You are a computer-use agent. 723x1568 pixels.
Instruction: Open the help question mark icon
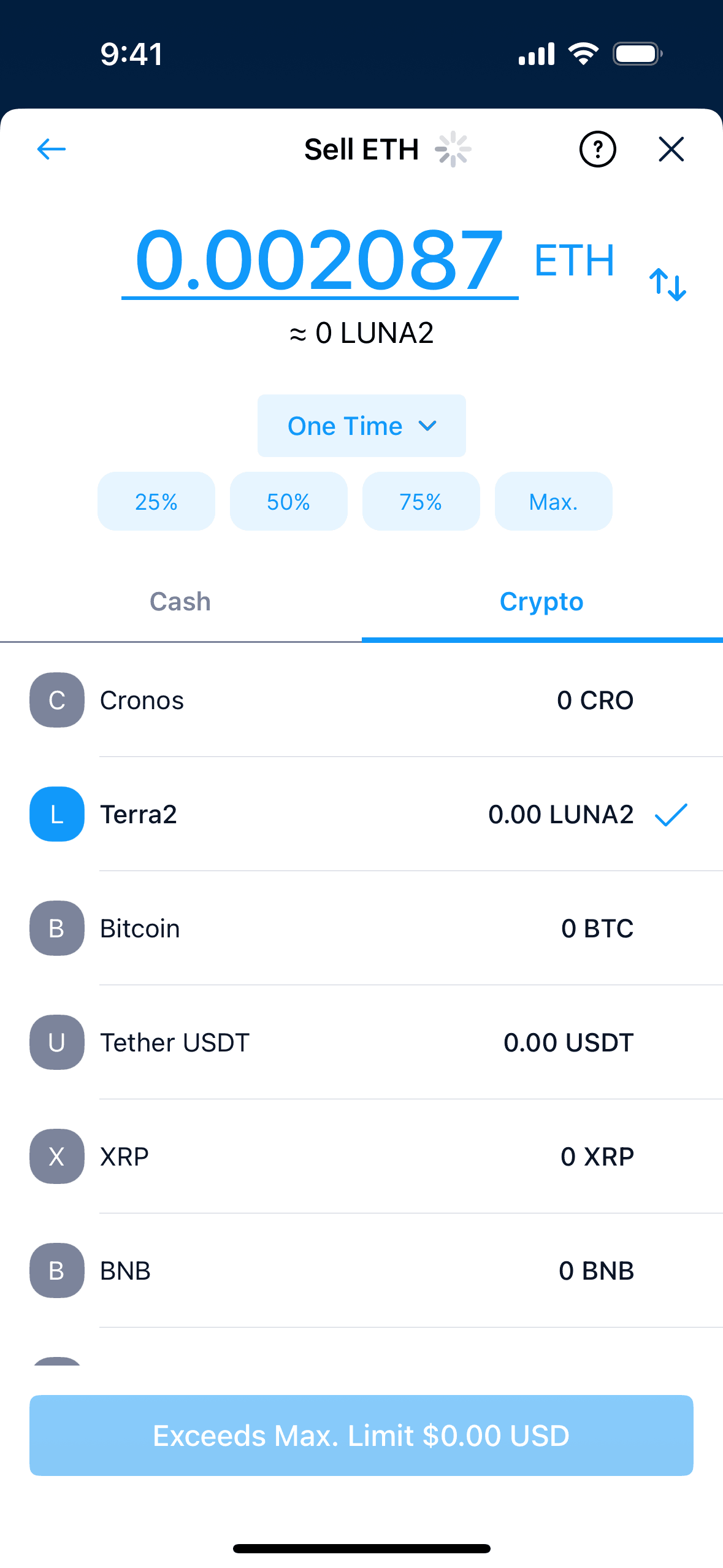pos(597,149)
